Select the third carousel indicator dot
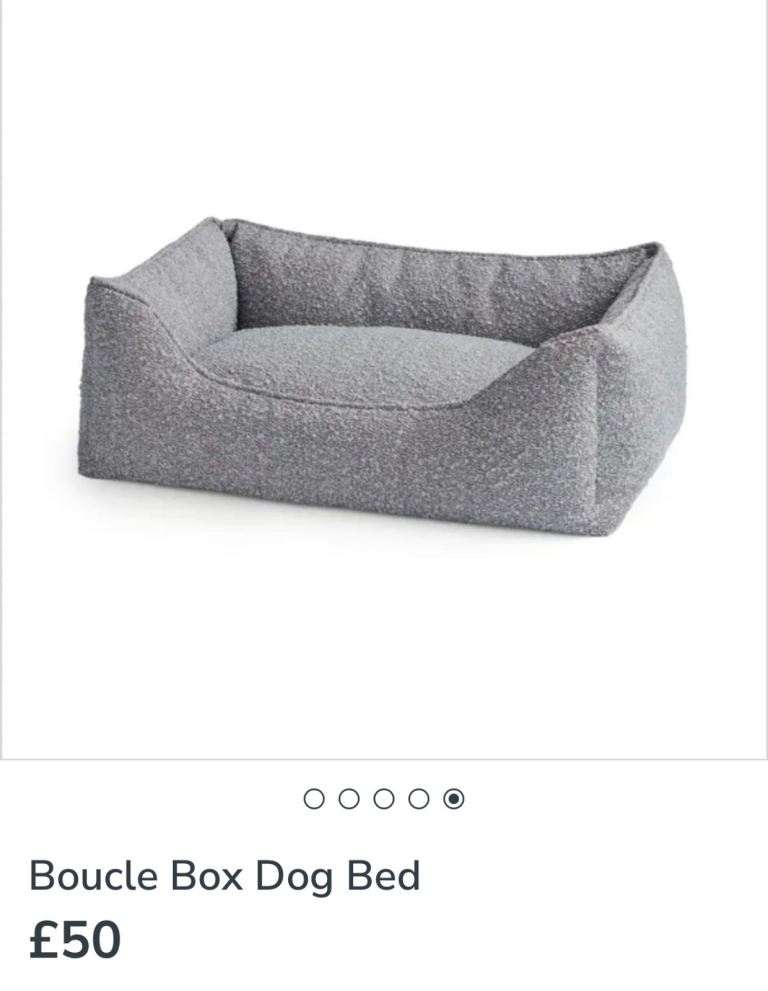The width and height of the screenshot is (768, 991). click(383, 799)
